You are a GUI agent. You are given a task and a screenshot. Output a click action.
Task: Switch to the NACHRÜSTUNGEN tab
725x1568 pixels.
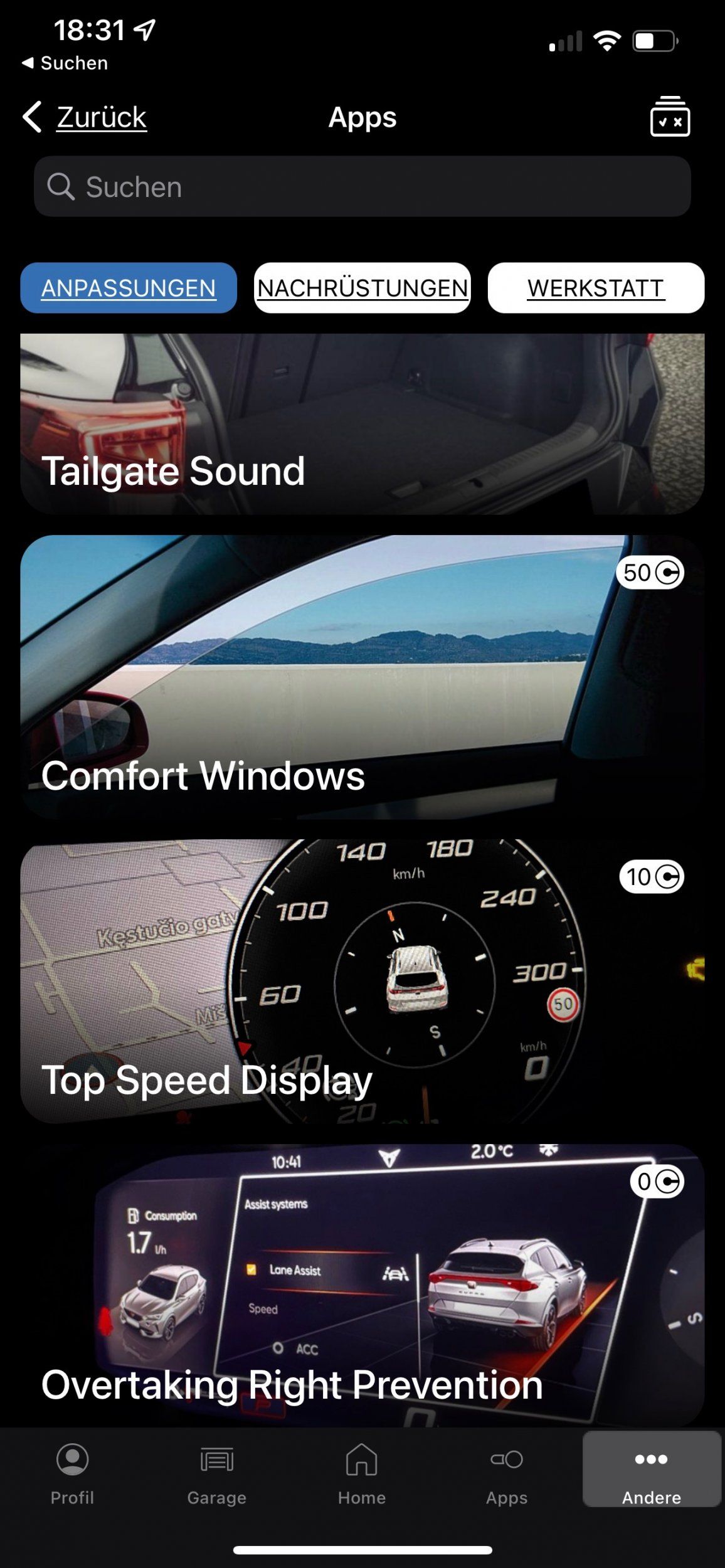pyautogui.click(x=362, y=288)
